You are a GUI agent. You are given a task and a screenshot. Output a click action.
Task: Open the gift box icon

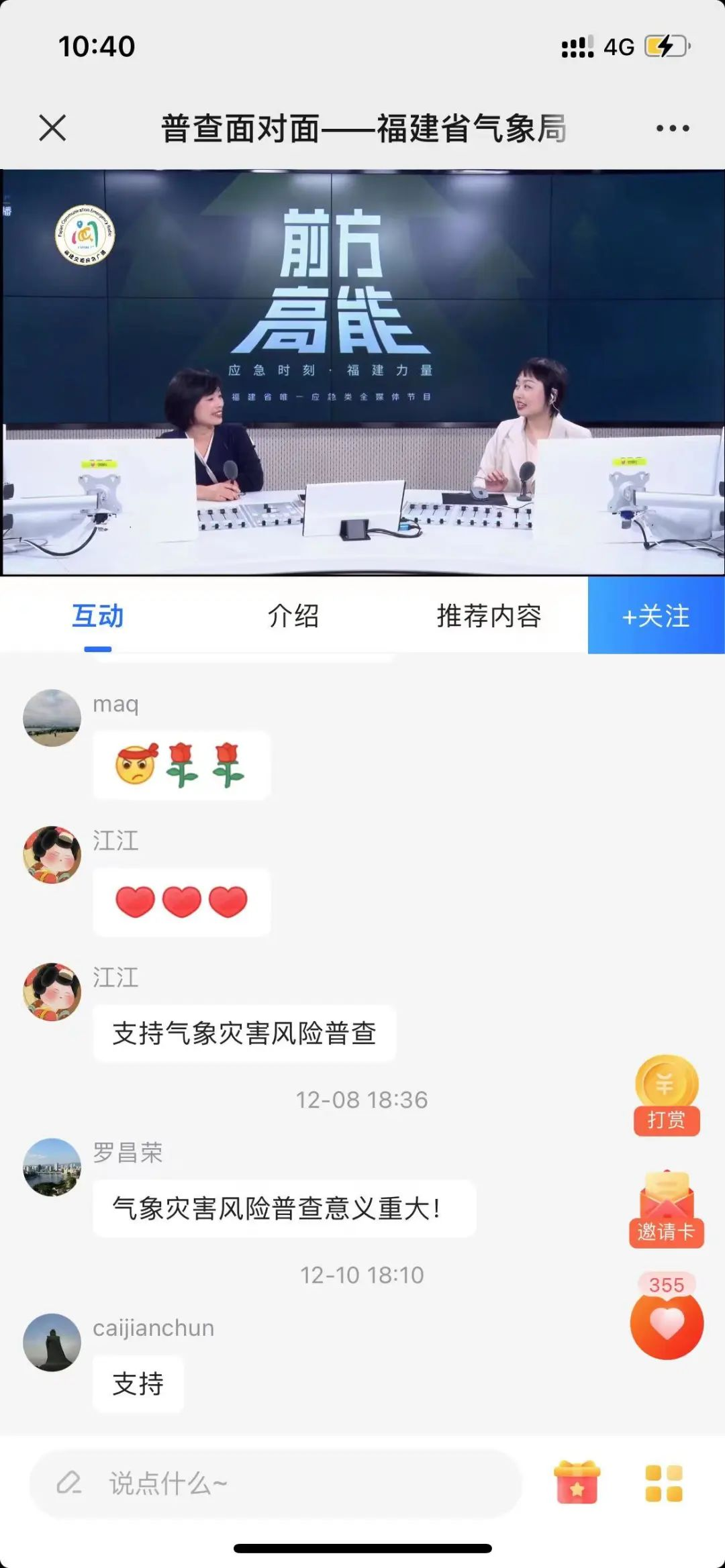coord(577,1482)
